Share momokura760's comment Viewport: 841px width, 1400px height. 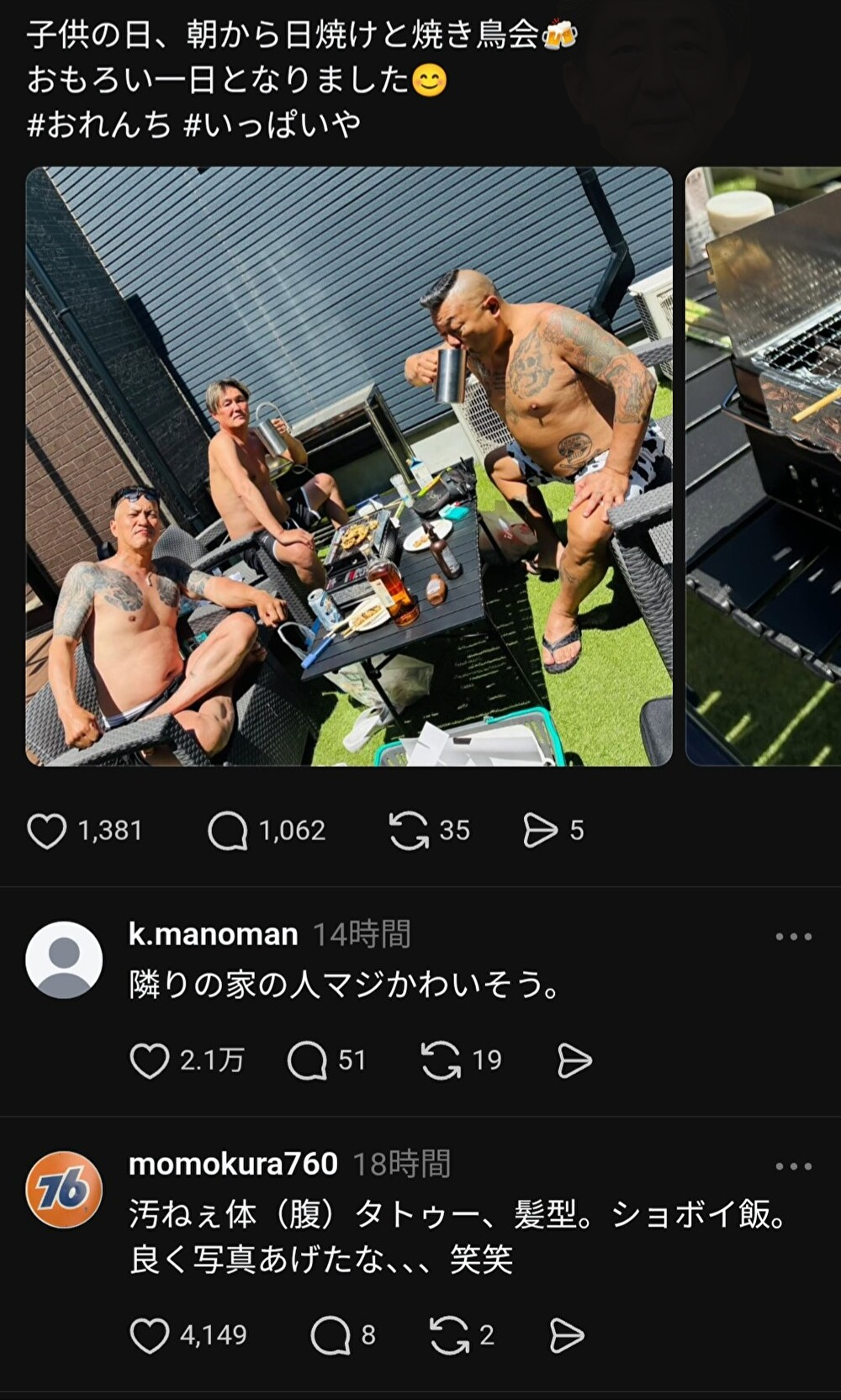pyautogui.click(x=566, y=1335)
